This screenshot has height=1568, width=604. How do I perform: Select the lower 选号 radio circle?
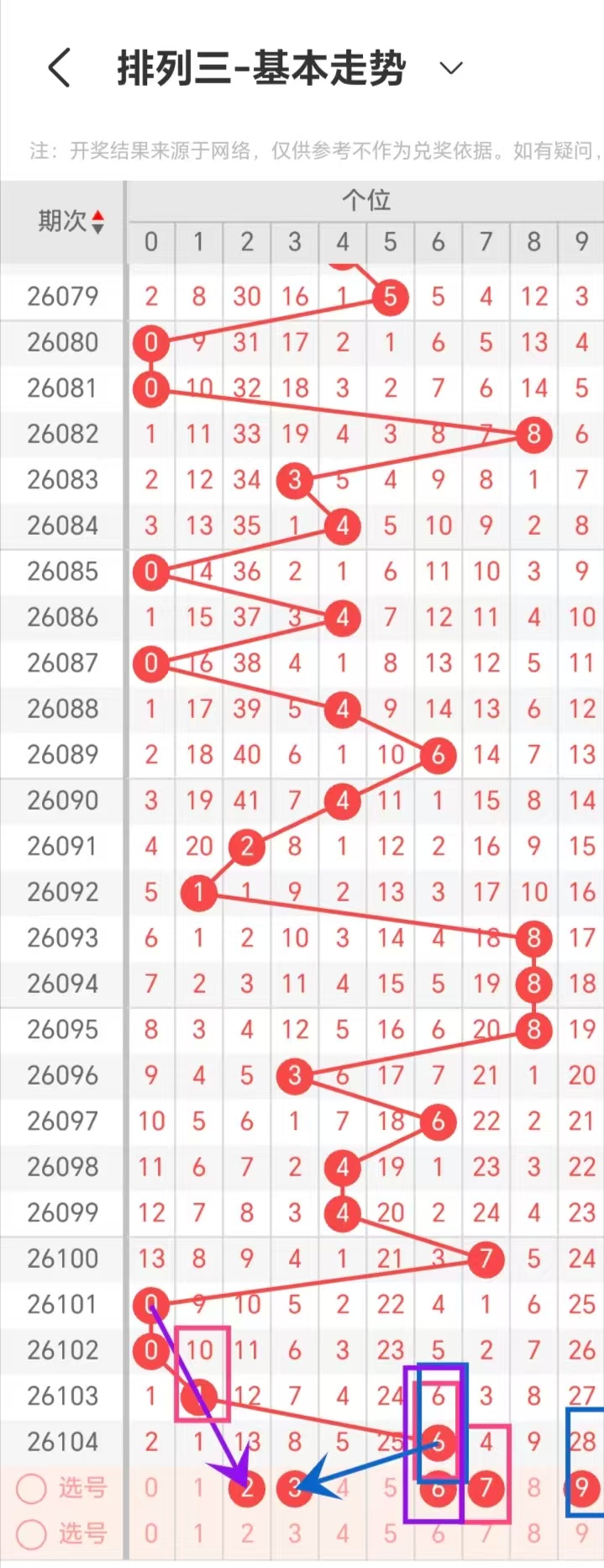(x=32, y=1534)
